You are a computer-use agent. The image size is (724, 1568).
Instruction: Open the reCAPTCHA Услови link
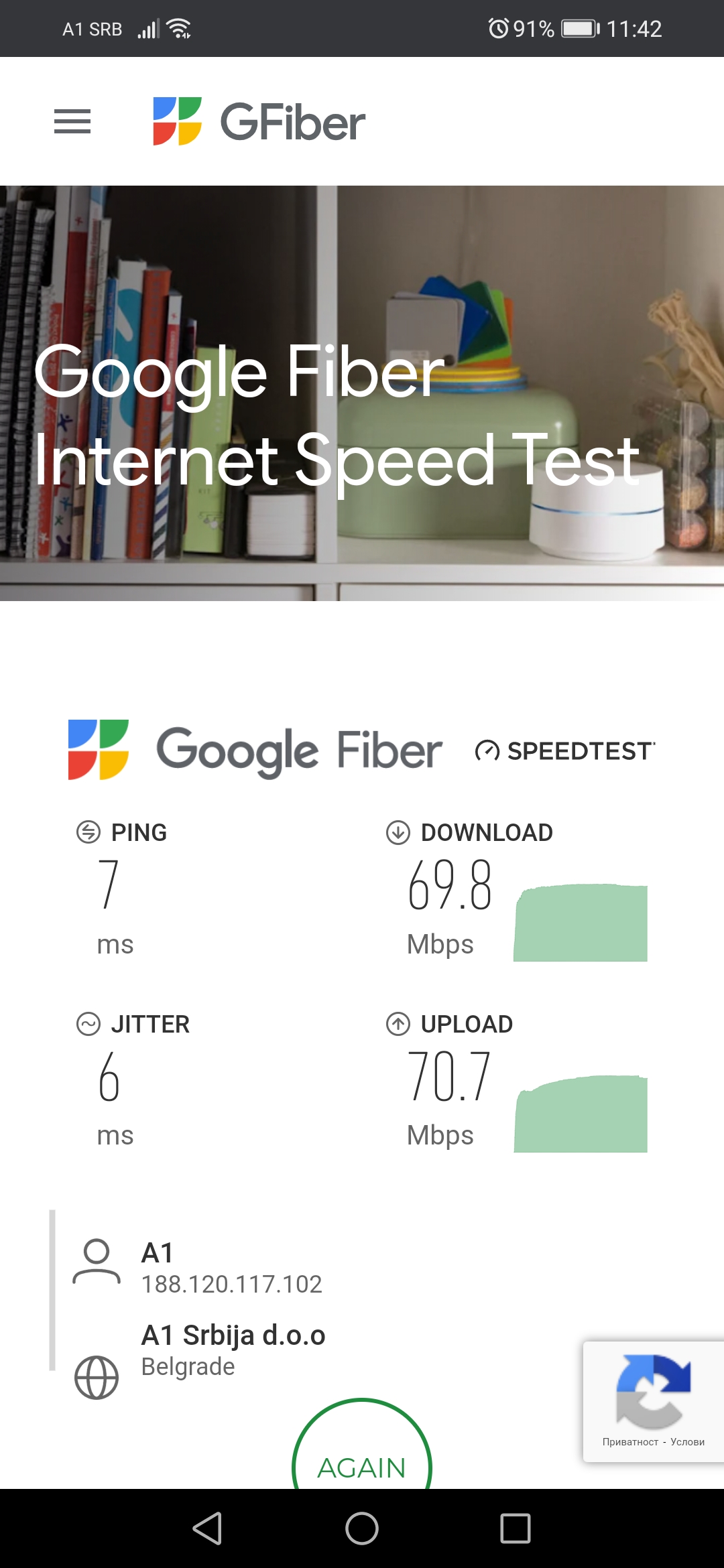687,1442
